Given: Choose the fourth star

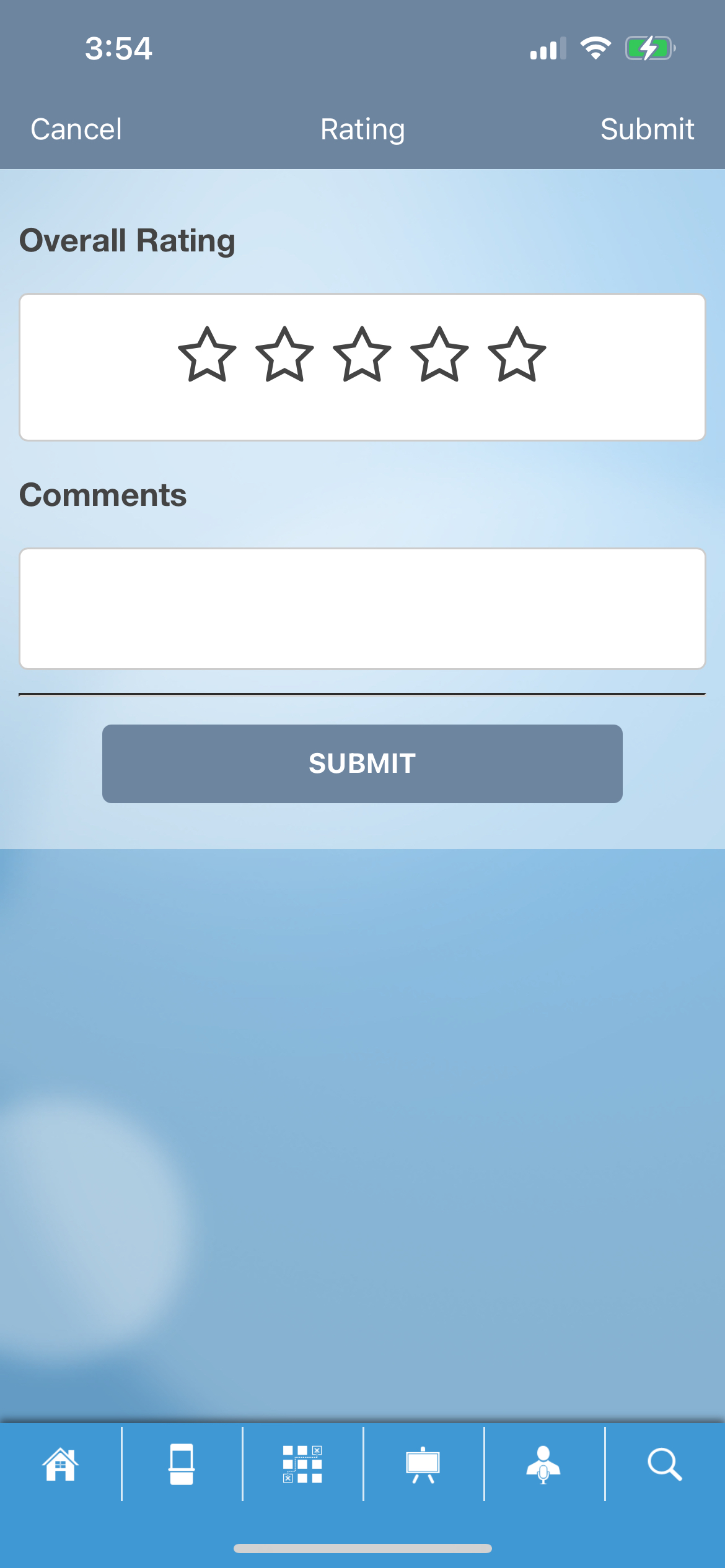Looking at the screenshot, I should coord(439,355).
